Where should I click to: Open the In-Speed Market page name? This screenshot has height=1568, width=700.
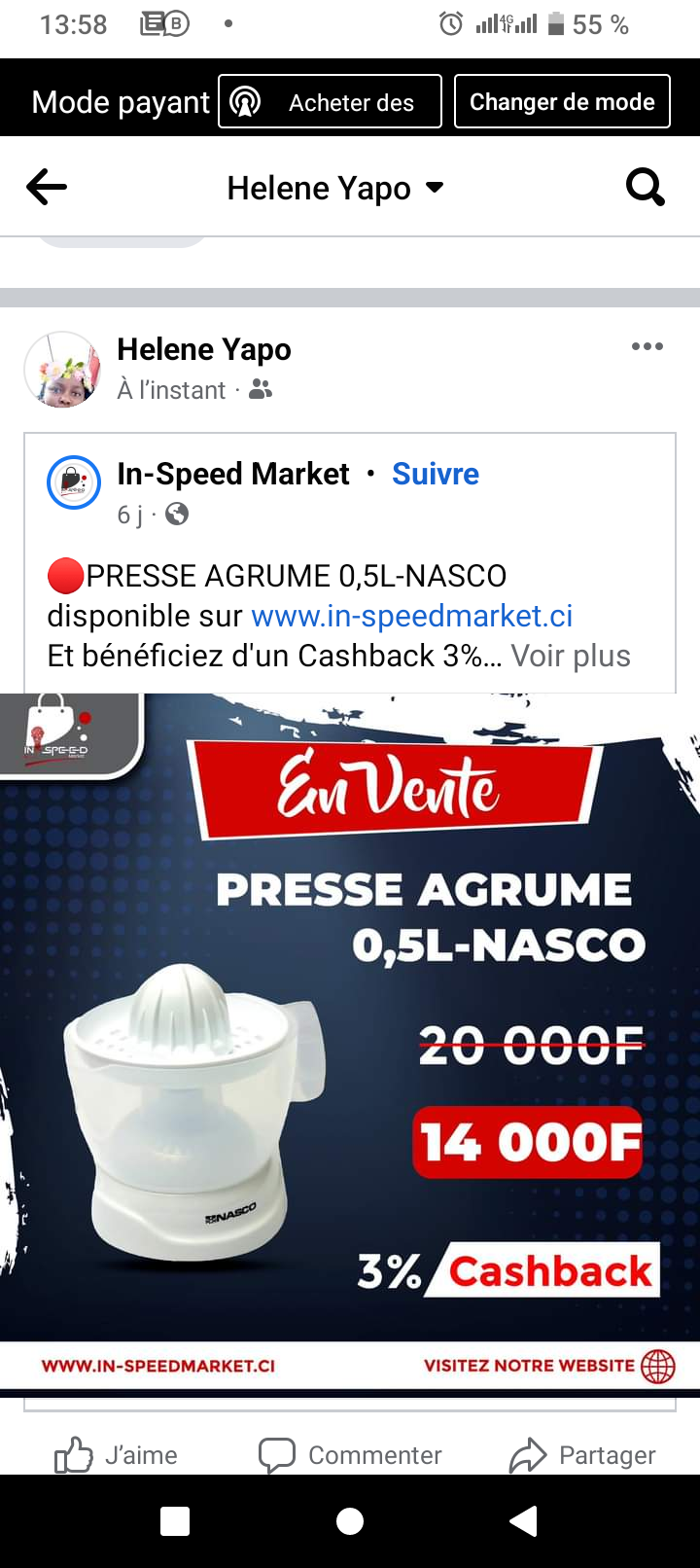232,474
